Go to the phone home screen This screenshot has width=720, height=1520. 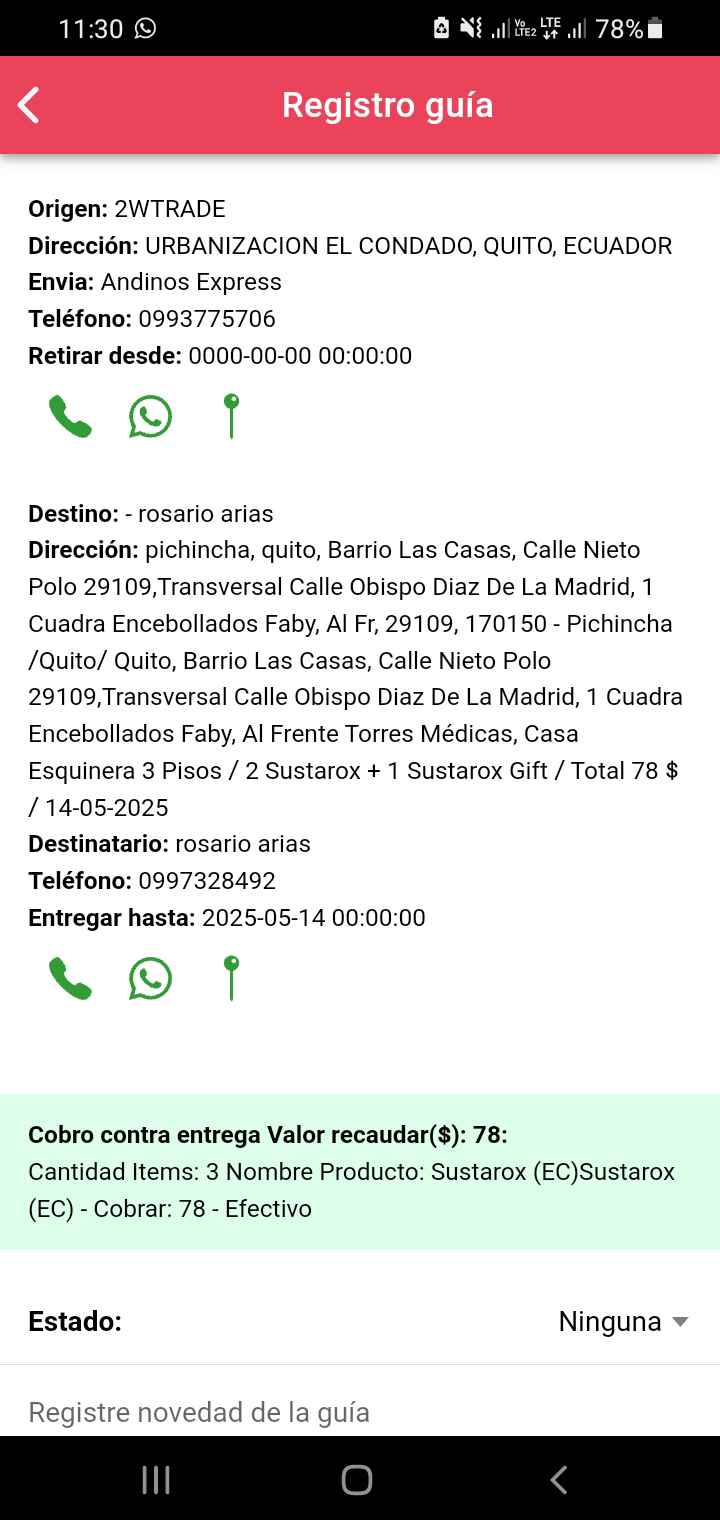pyautogui.click(x=357, y=1480)
